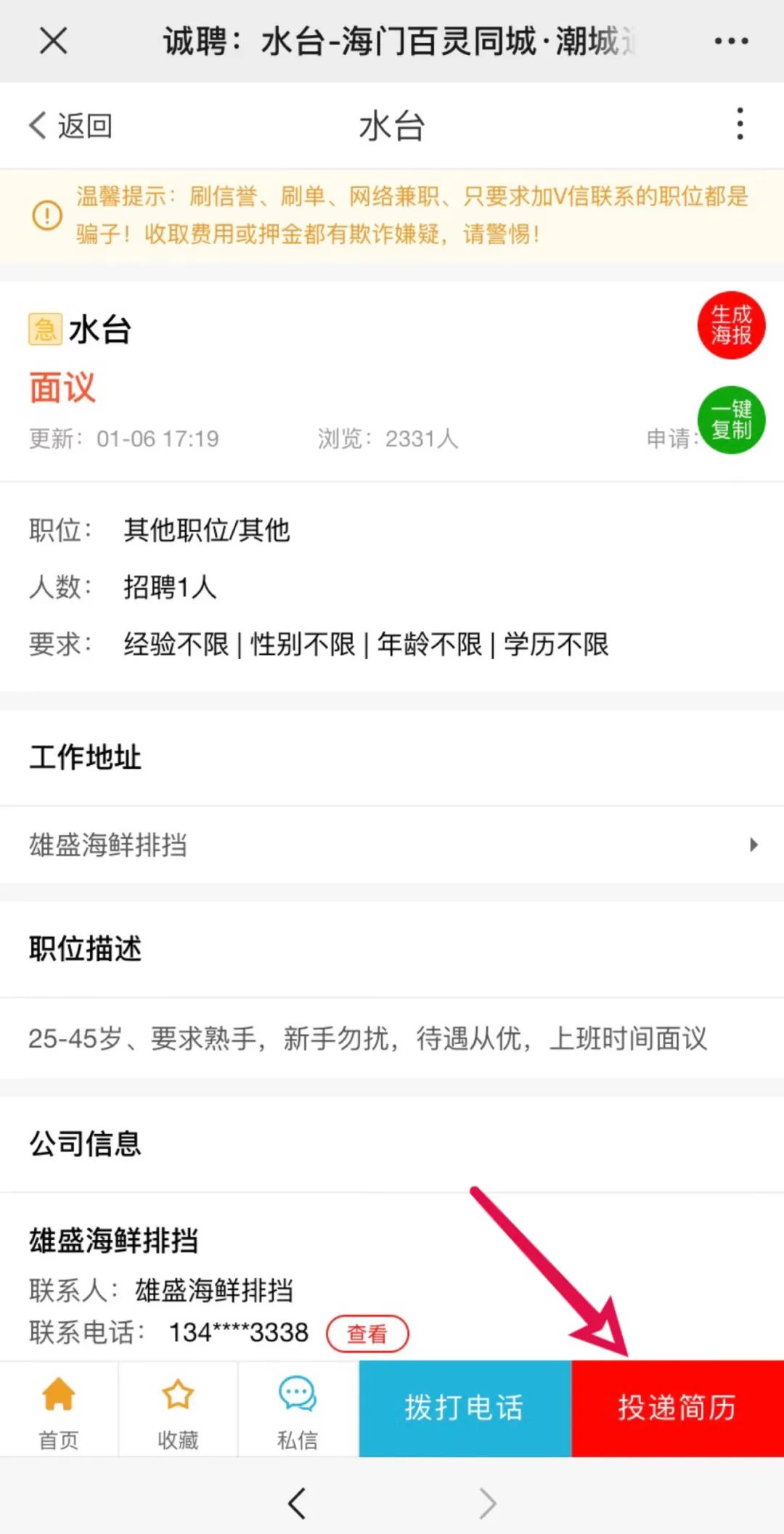Tap 拨打电话 to call the employer
The image size is (784, 1534).
pyautogui.click(x=465, y=1408)
